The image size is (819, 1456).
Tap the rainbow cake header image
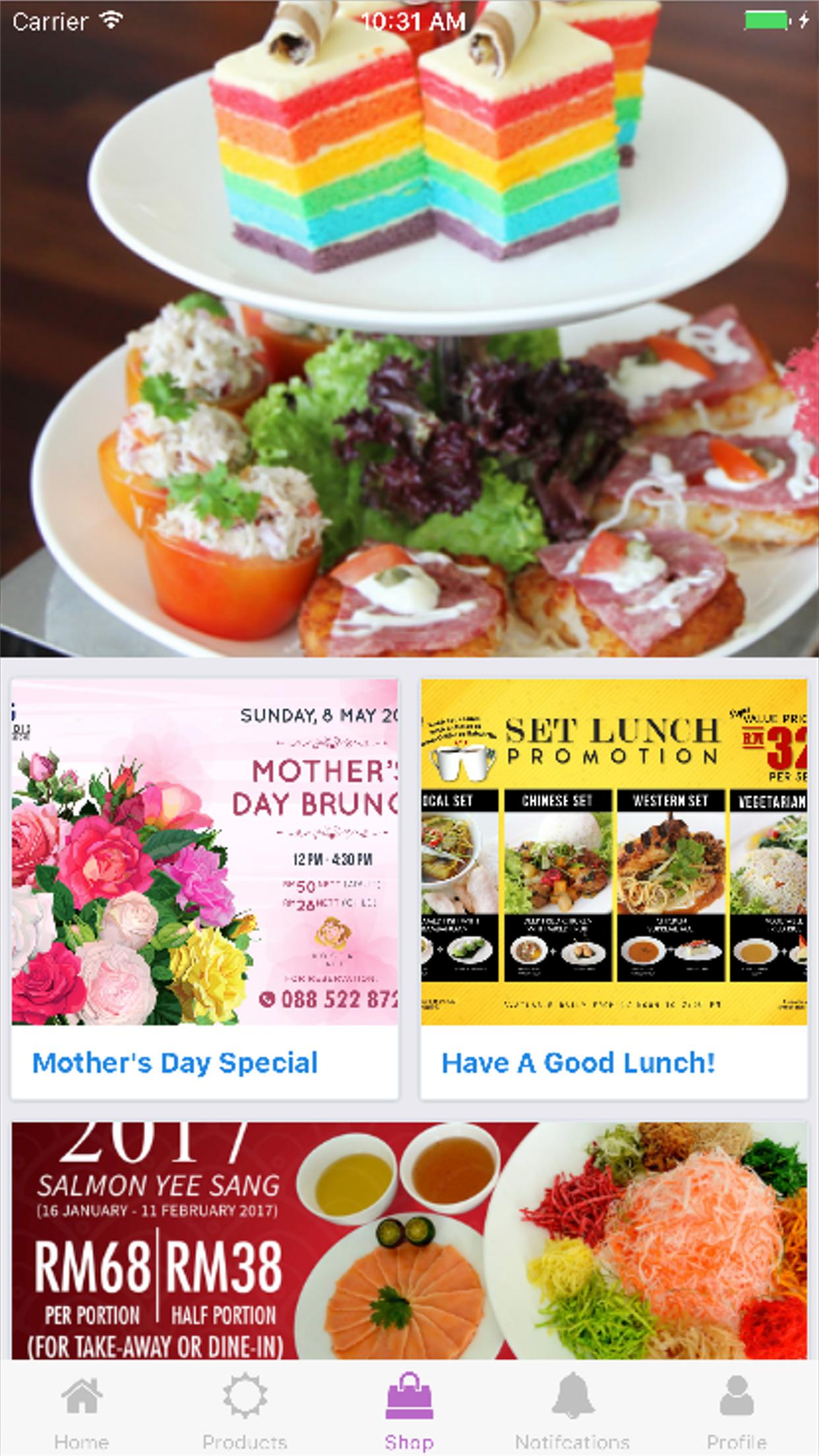click(409, 328)
